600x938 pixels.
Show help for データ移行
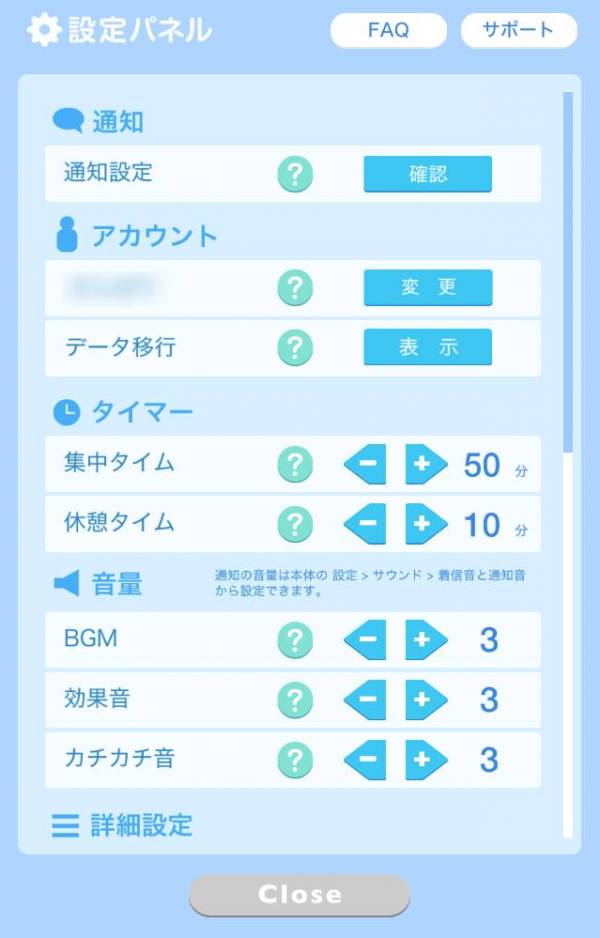[295, 348]
